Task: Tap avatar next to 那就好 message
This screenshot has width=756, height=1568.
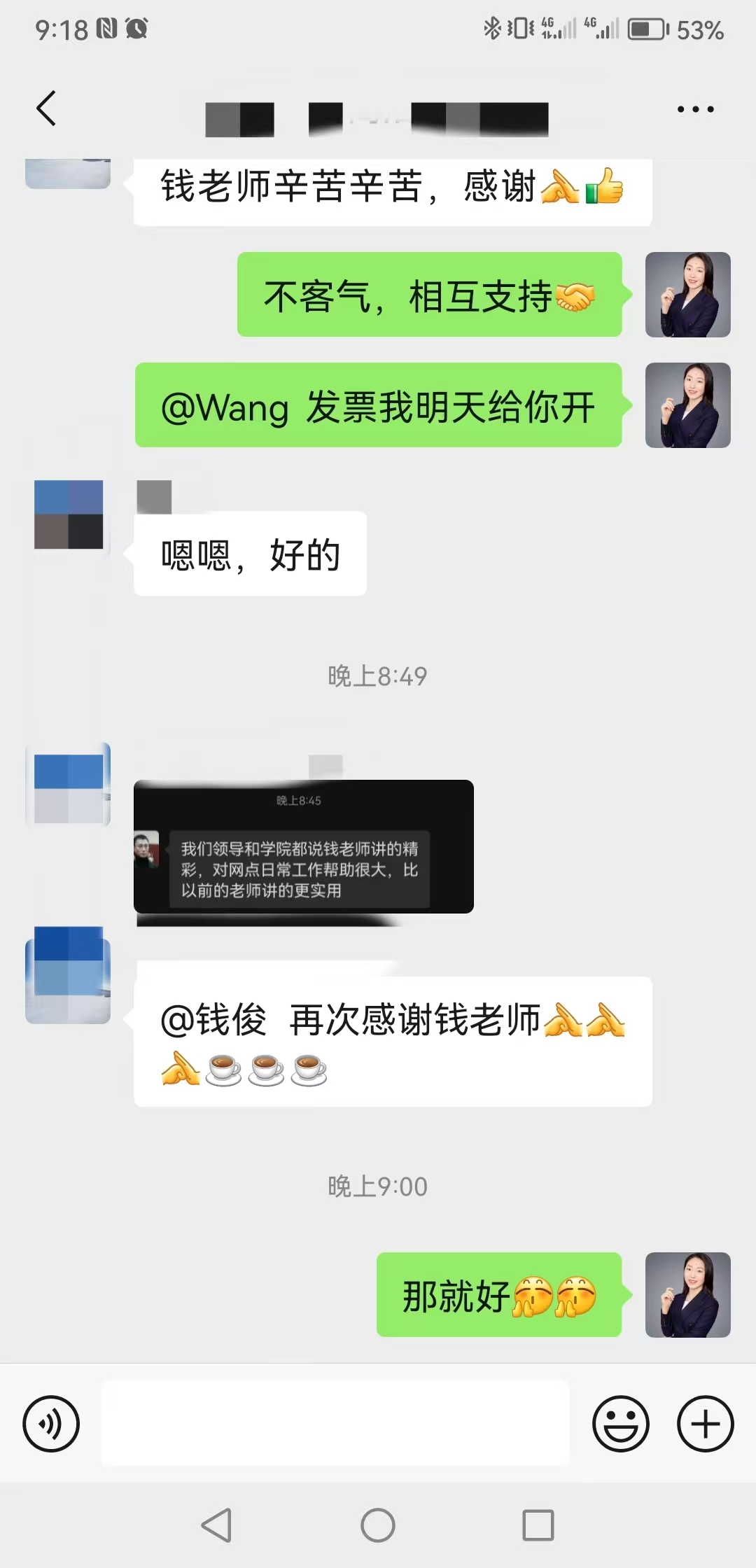Action: [x=687, y=1294]
